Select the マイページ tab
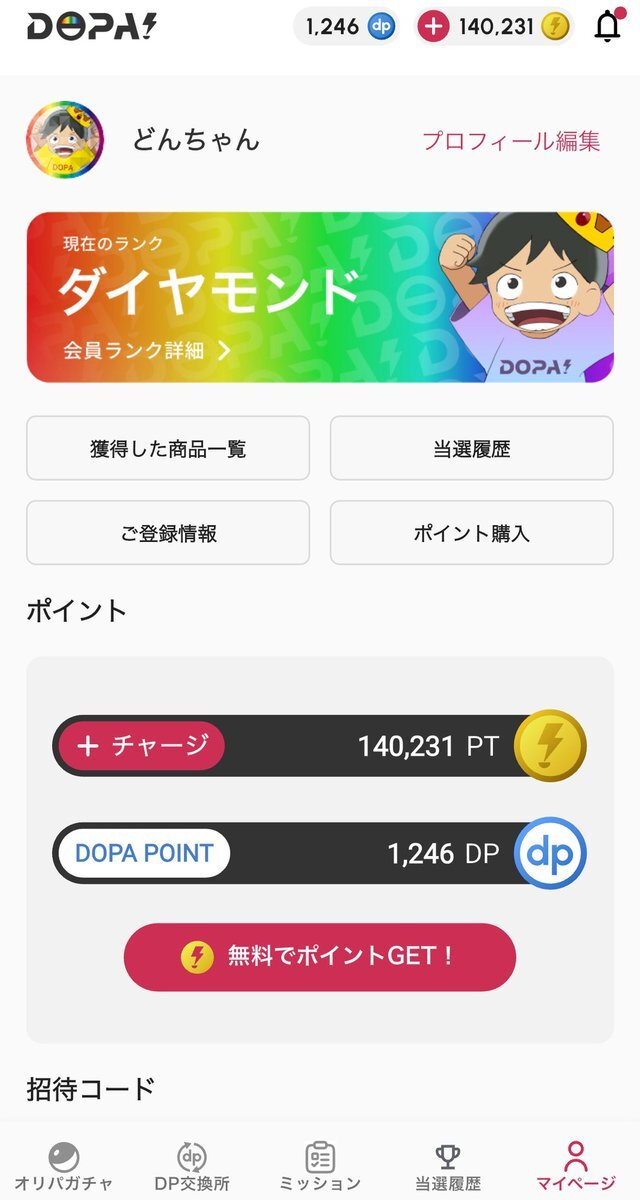Image resolution: width=640 pixels, height=1200 pixels. click(575, 1165)
